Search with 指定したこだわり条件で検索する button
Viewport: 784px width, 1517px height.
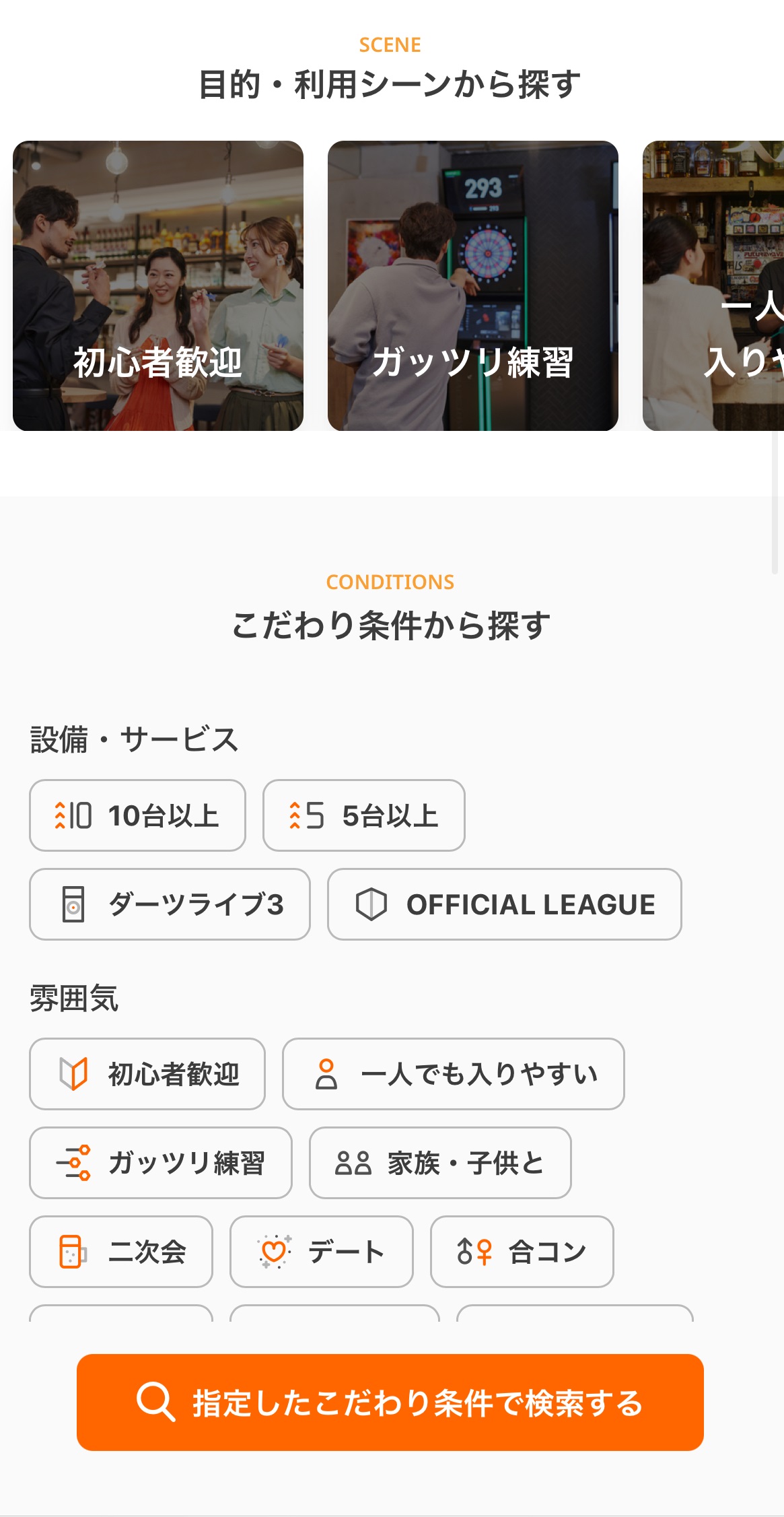click(x=390, y=1402)
